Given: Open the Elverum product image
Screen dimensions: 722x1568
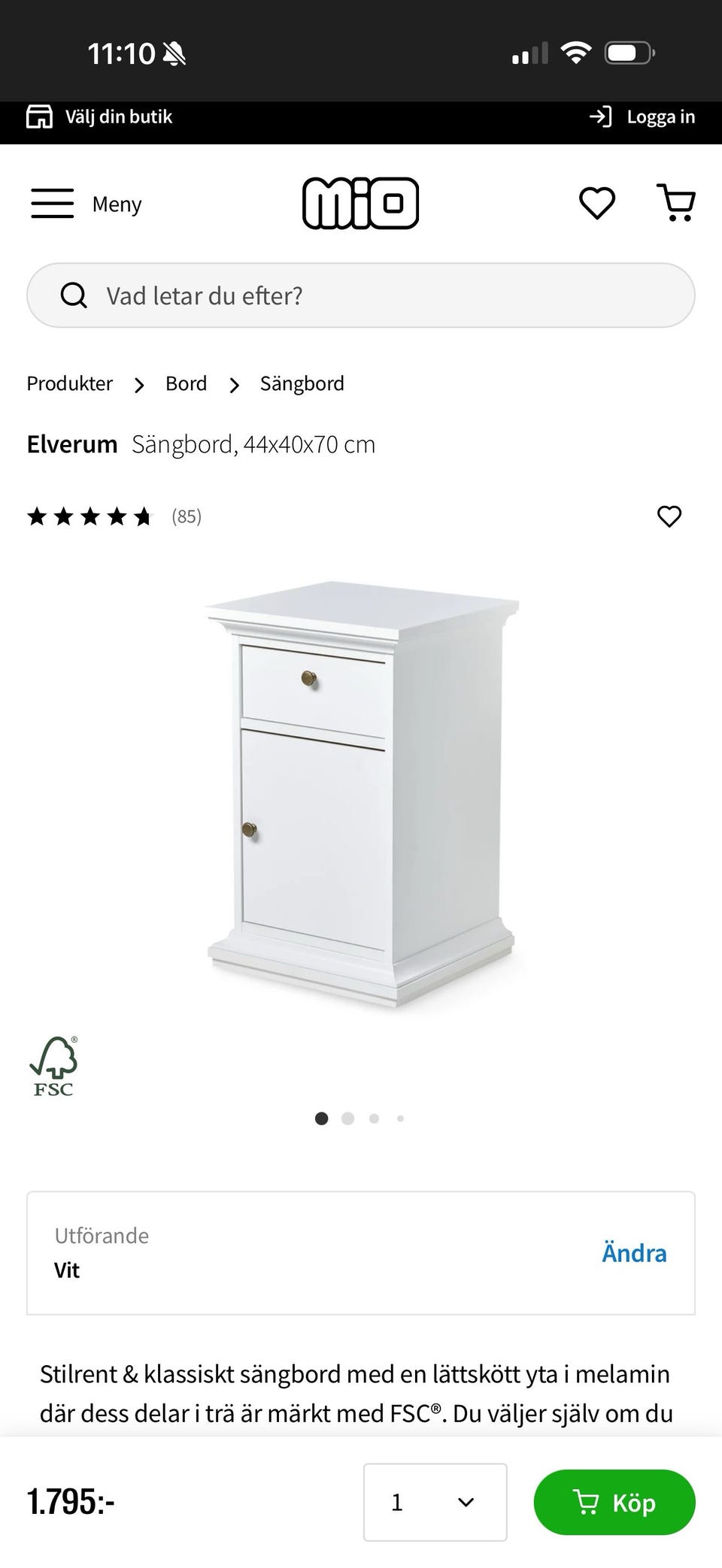Looking at the screenshot, I should click(361, 794).
